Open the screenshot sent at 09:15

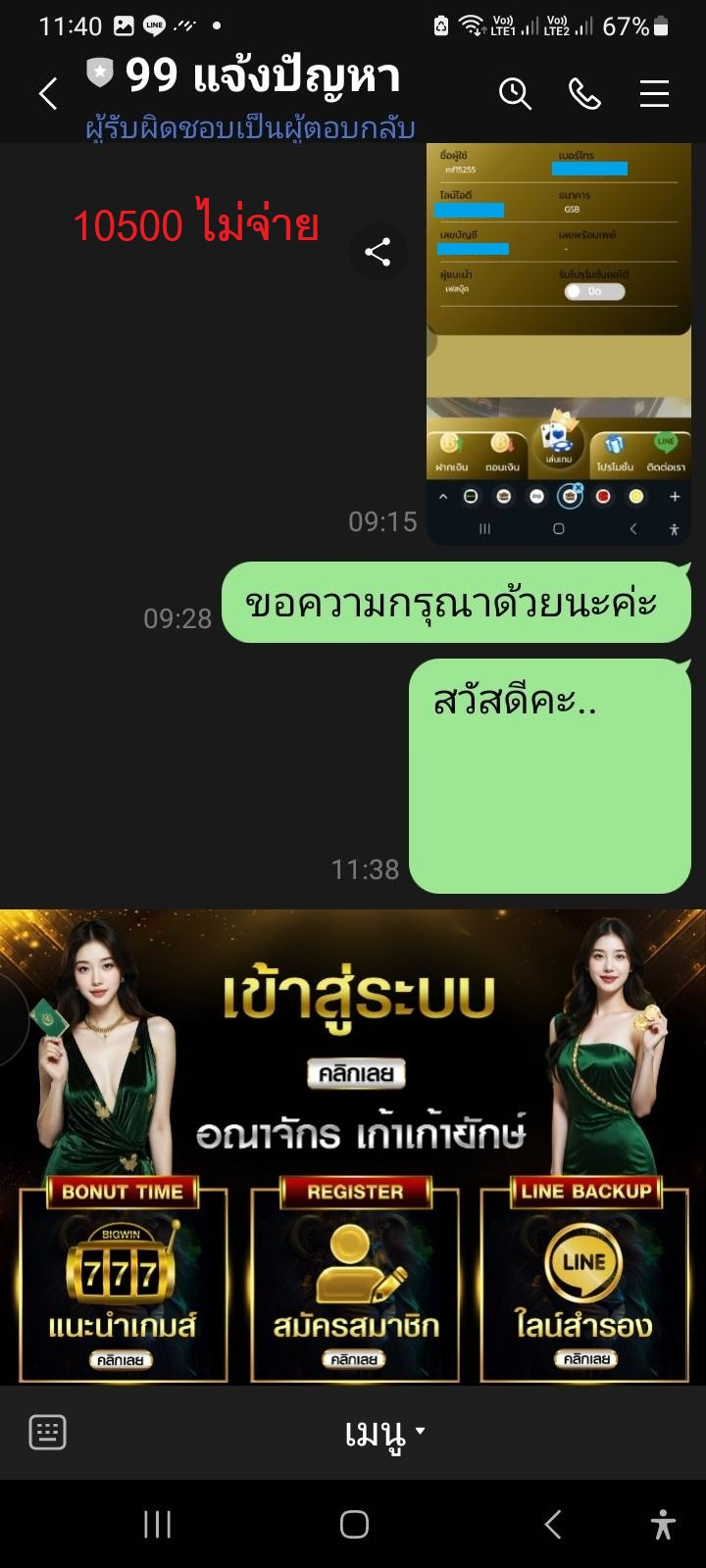(x=558, y=343)
